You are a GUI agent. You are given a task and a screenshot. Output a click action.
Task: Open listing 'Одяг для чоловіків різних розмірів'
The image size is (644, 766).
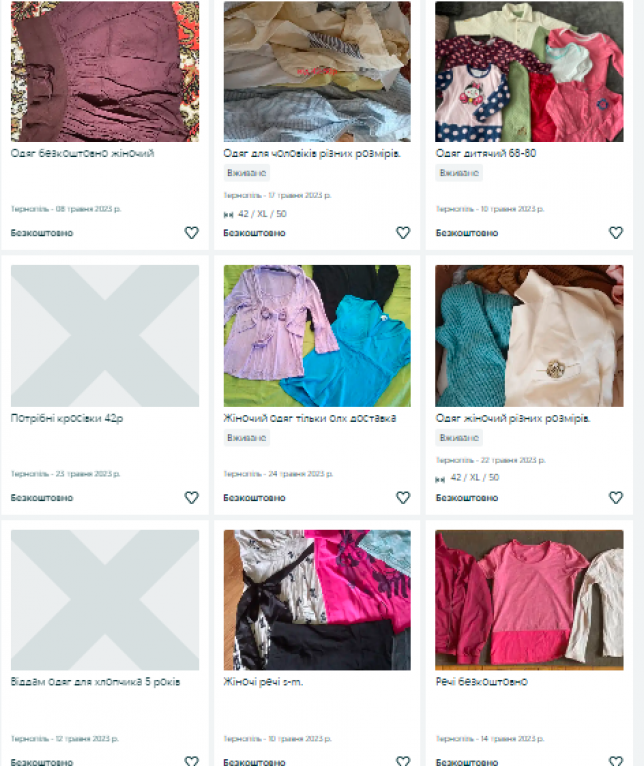pyautogui.click(x=312, y=154)
